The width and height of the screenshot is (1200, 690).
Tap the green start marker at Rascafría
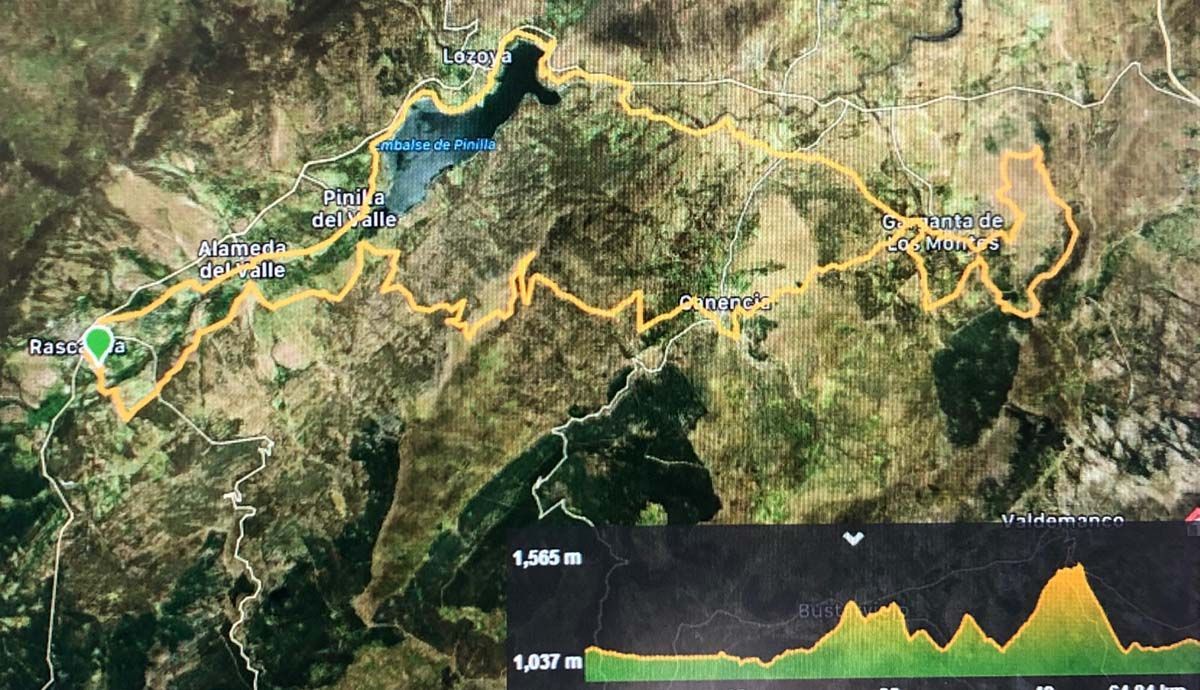97,343
